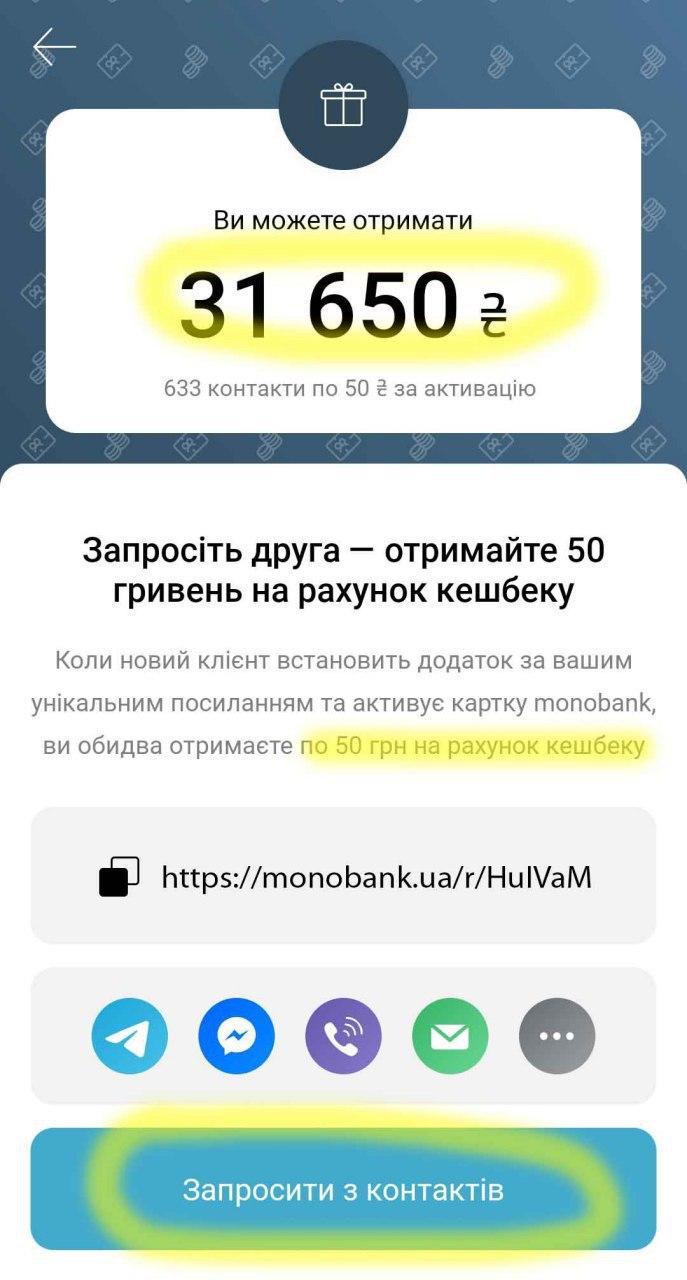Share the link via Viber

tap(343, 1036)
